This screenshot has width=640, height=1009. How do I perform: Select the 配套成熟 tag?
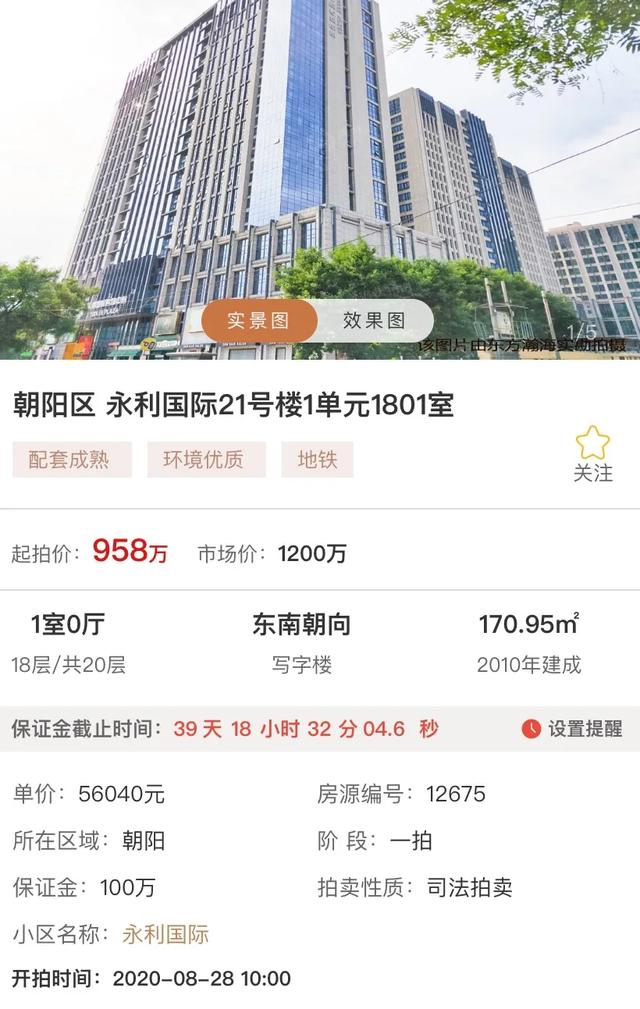point(72,460)
